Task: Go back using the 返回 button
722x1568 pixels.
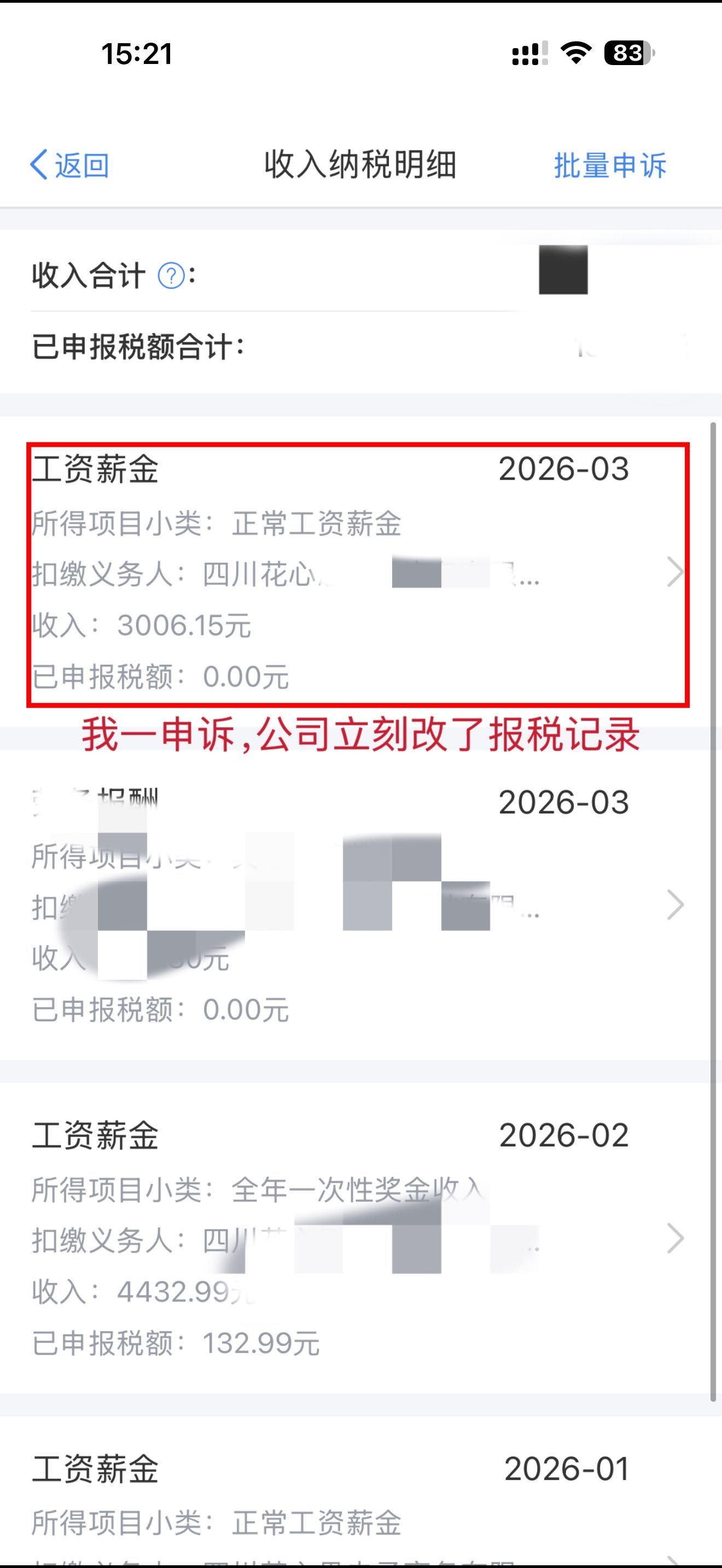Action: click(69, 165)
